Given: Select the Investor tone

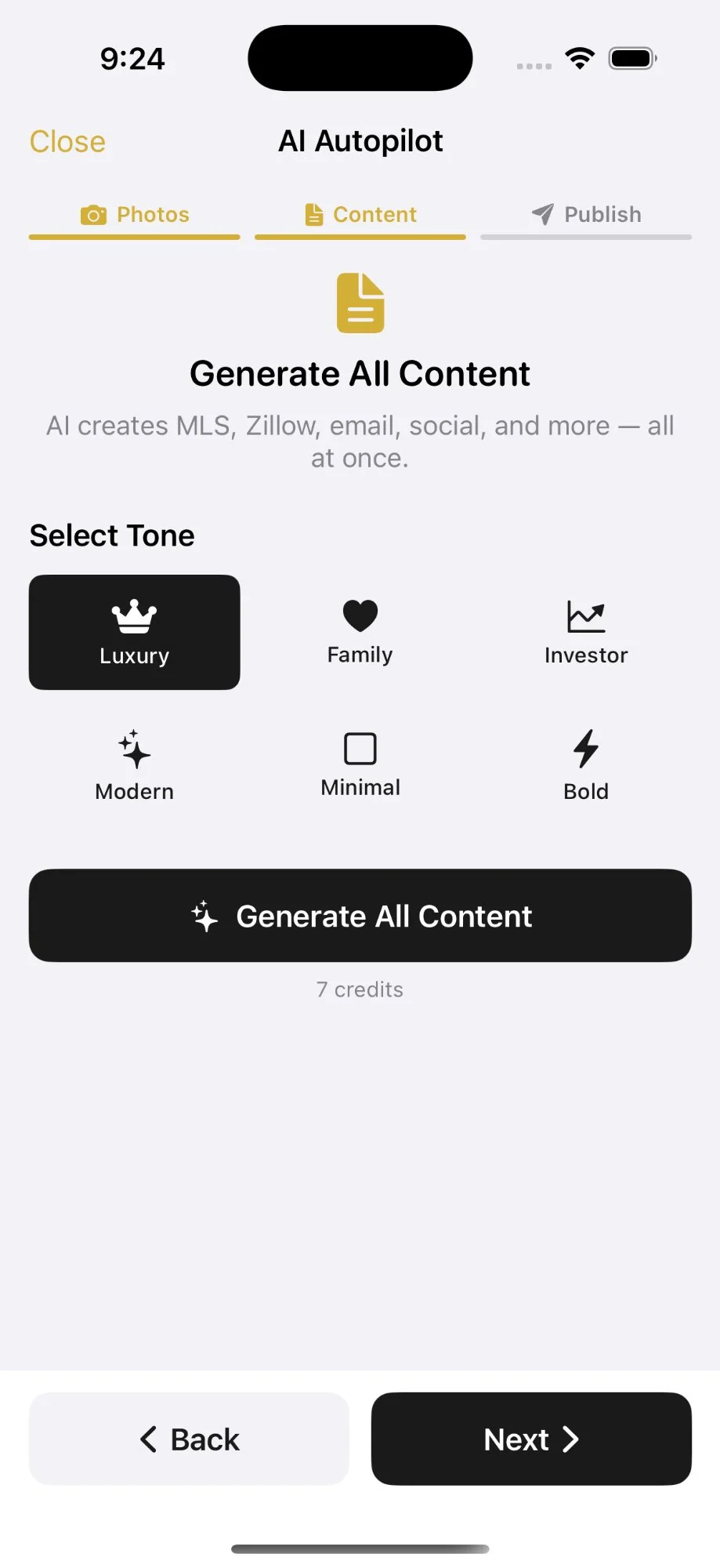Looking at the screenshot, I should 586,632.
